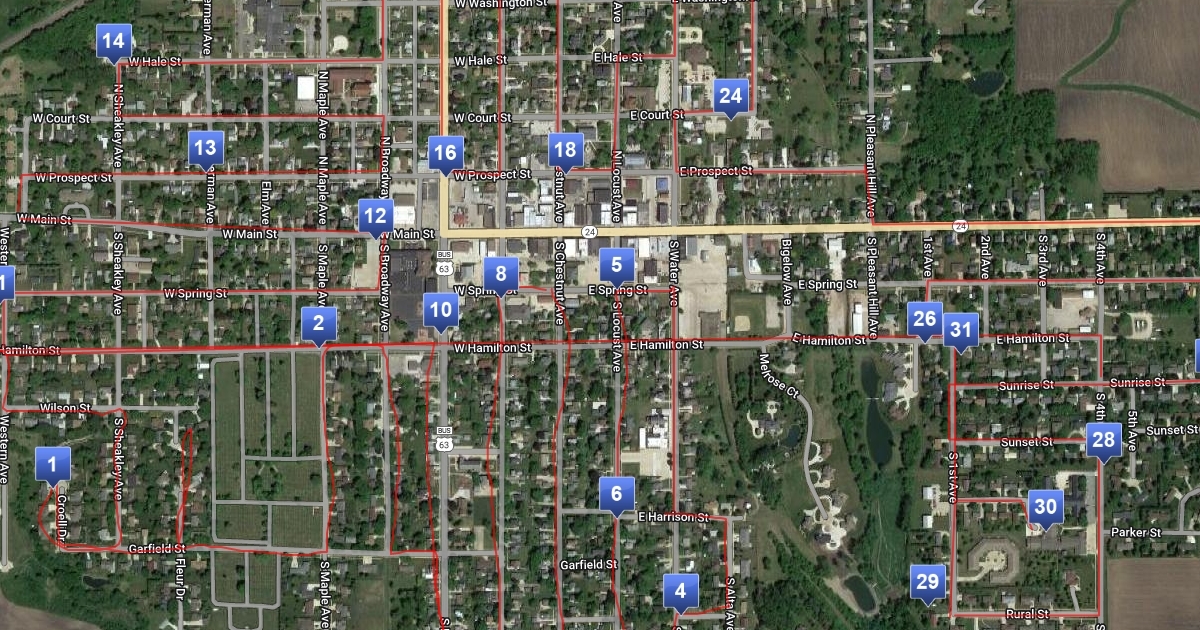Open marker 28 by Sunset St
Image resolution: width=1200 pixels, height=630 pixels.
[x=1104, y=441]
